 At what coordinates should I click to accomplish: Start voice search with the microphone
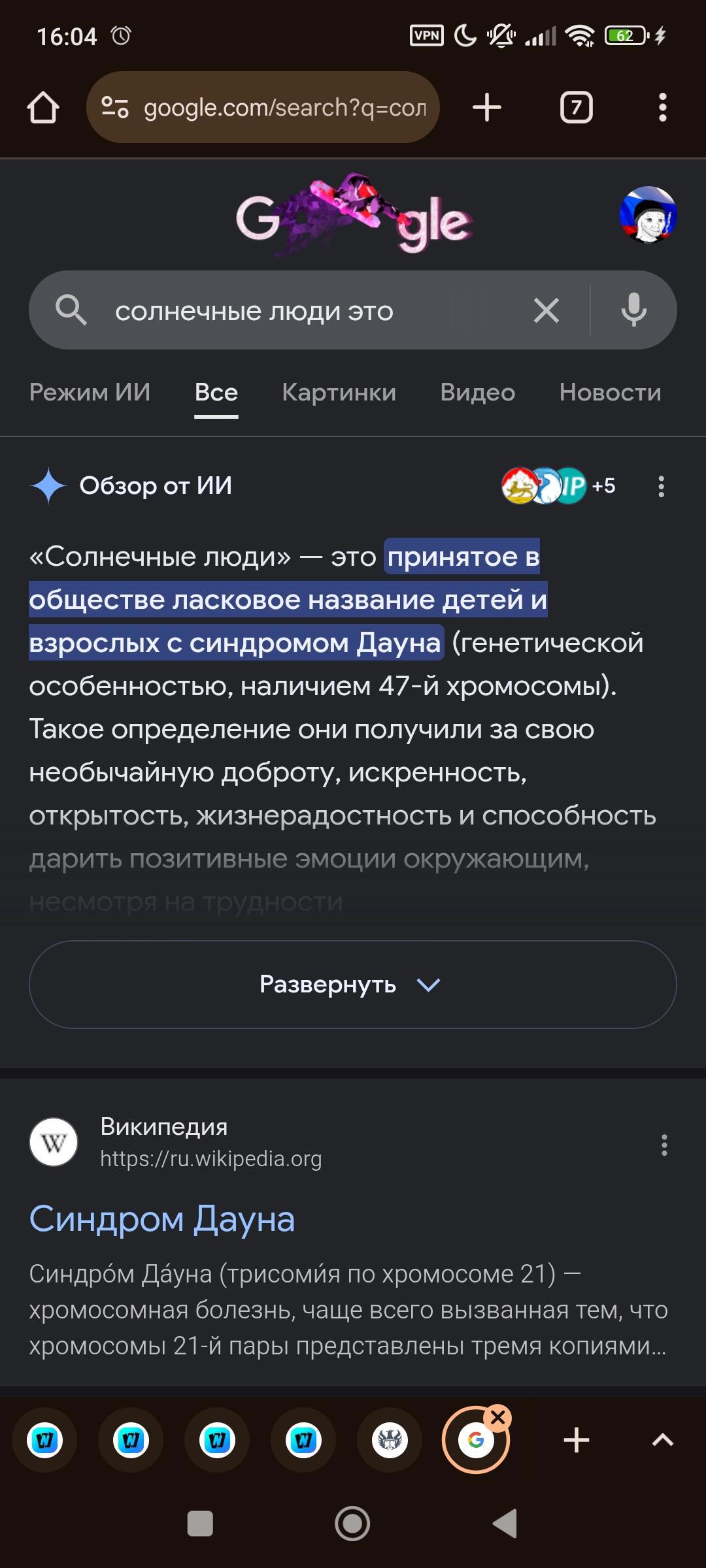[x=633, y=310]
